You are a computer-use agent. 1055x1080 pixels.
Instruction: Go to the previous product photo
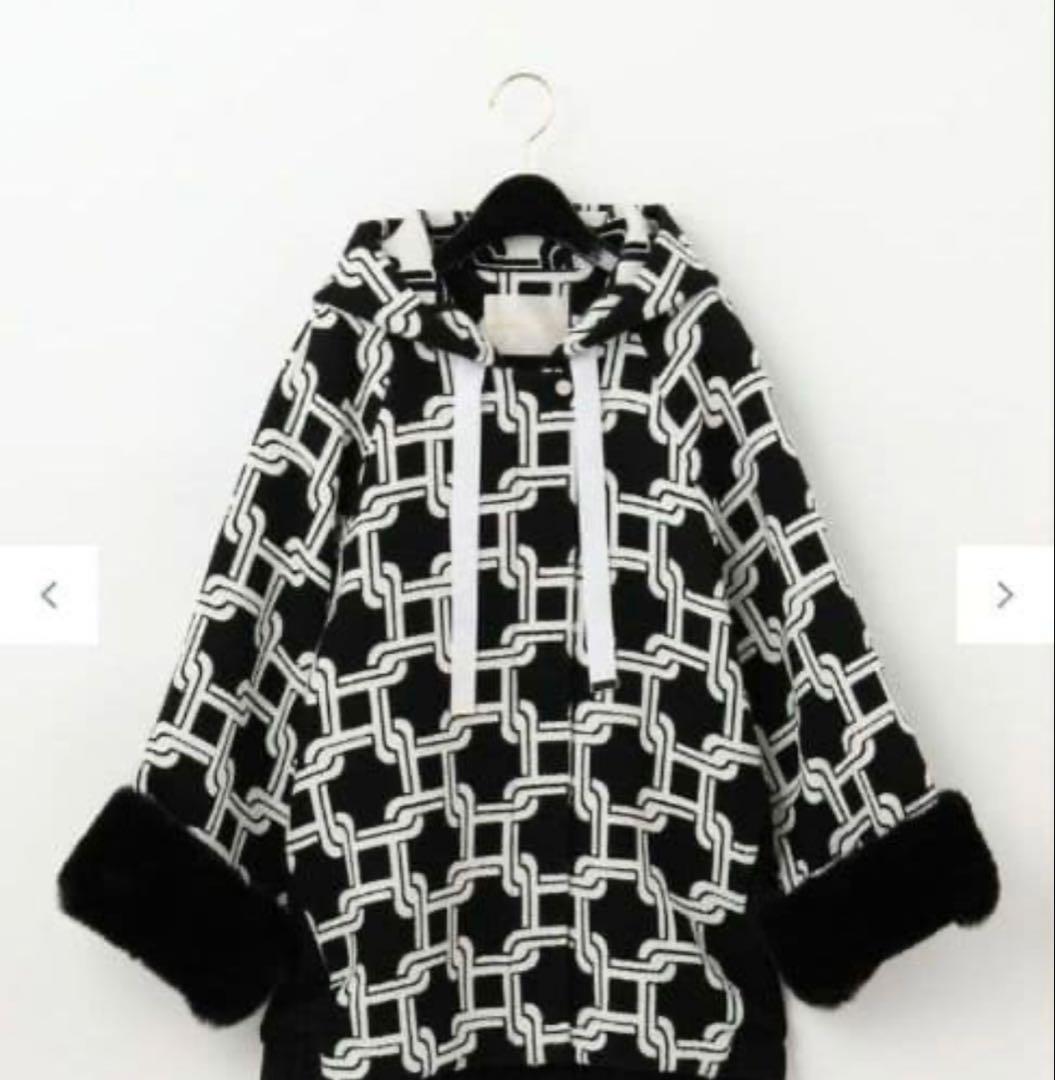coord(49,595)
